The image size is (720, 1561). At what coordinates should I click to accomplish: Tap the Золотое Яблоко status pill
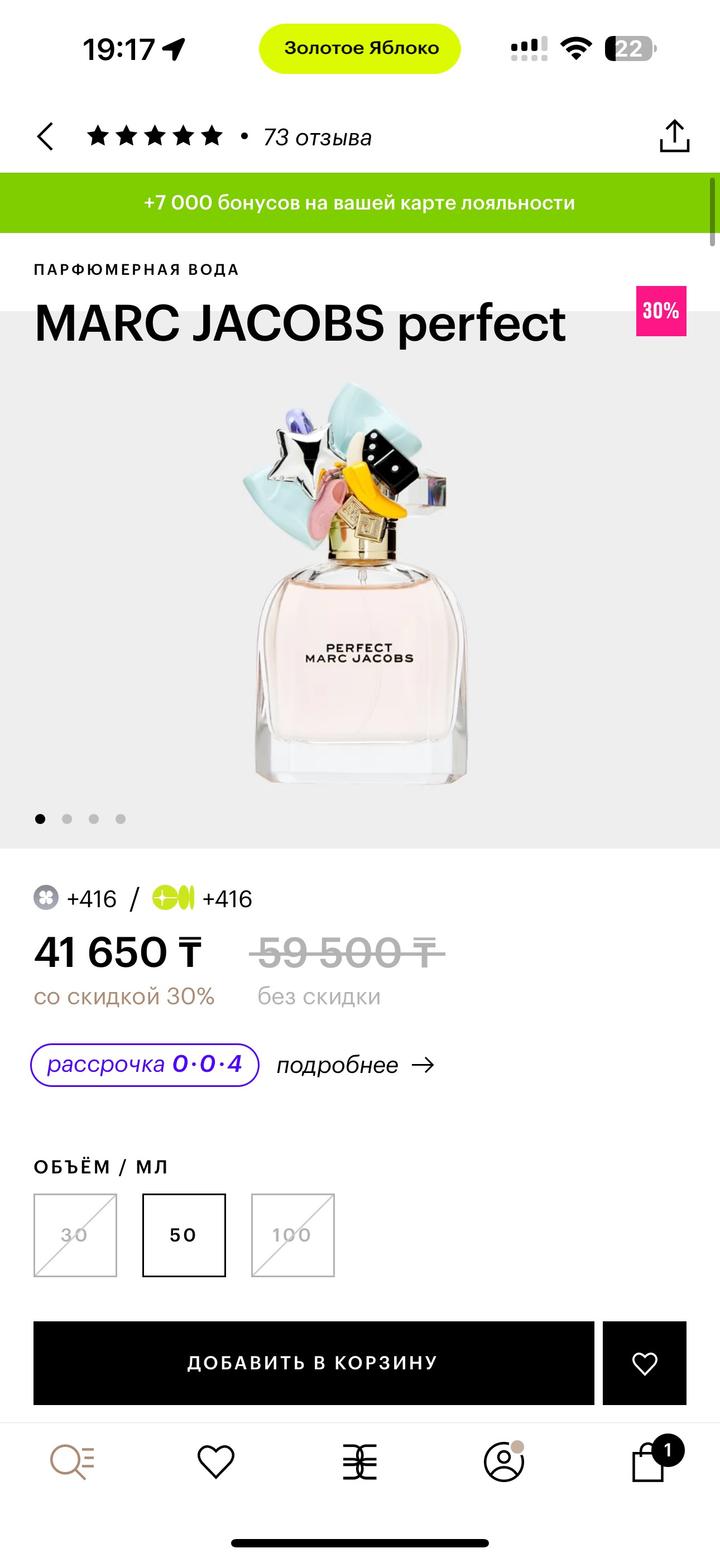click(x=359, y=47)
